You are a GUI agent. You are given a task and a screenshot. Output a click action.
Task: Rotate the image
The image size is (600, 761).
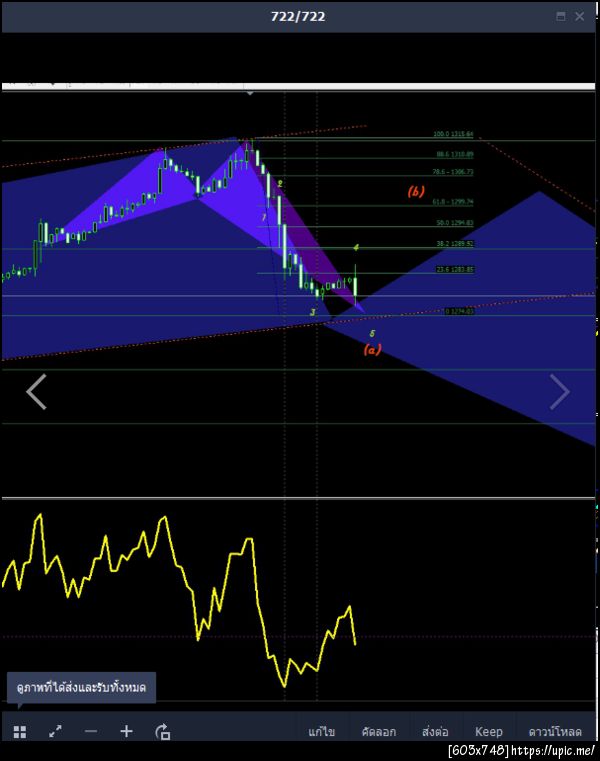click(x=162, y=732)
